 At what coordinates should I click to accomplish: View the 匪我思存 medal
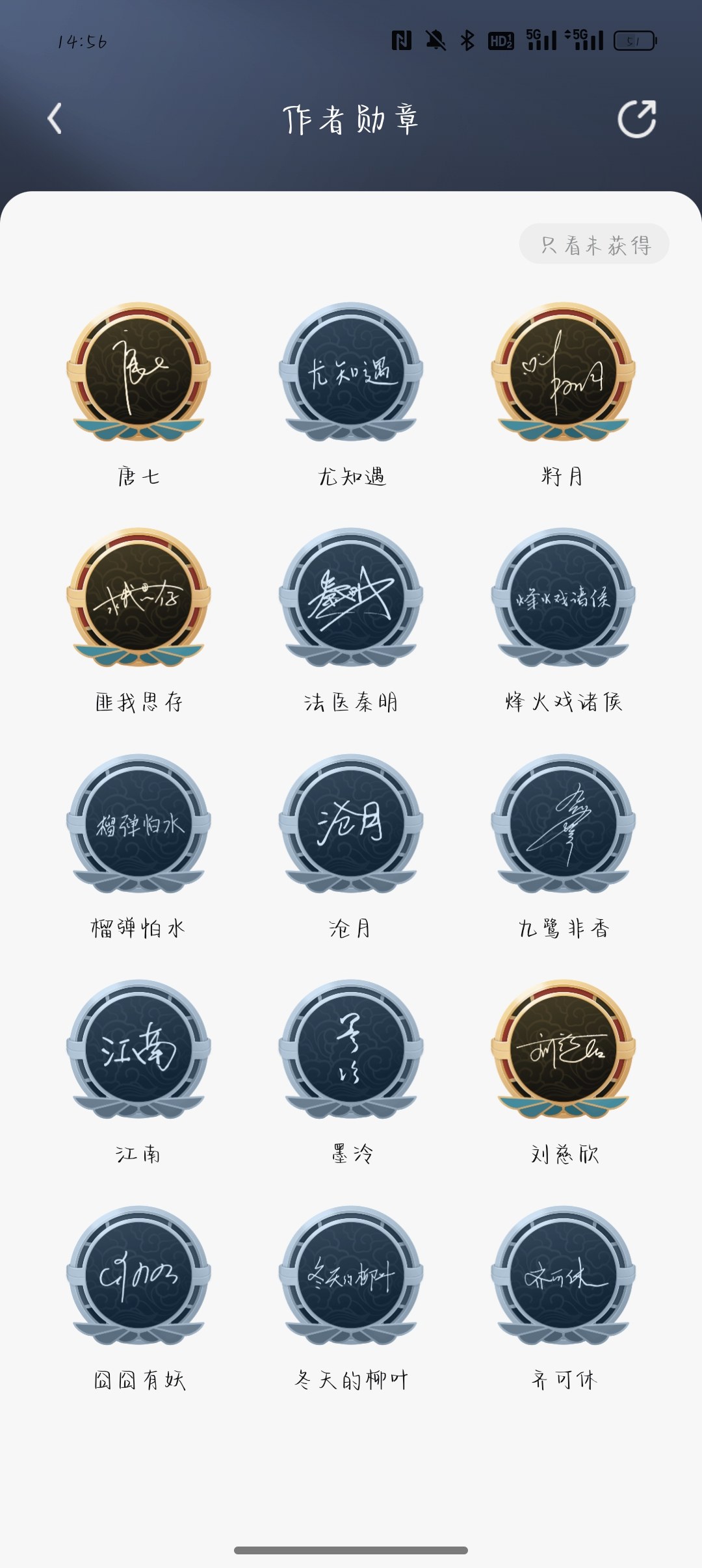click(138, 597)
